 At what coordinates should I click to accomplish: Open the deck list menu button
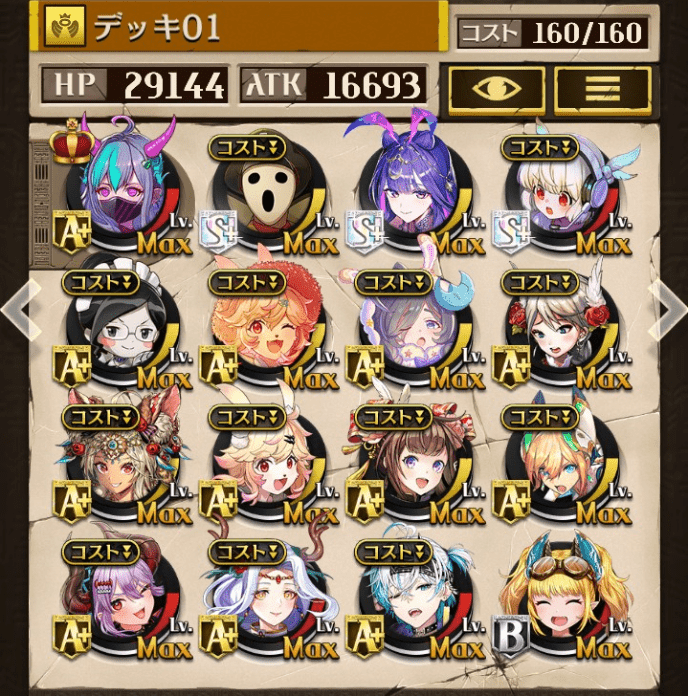(x=602, y=90)
